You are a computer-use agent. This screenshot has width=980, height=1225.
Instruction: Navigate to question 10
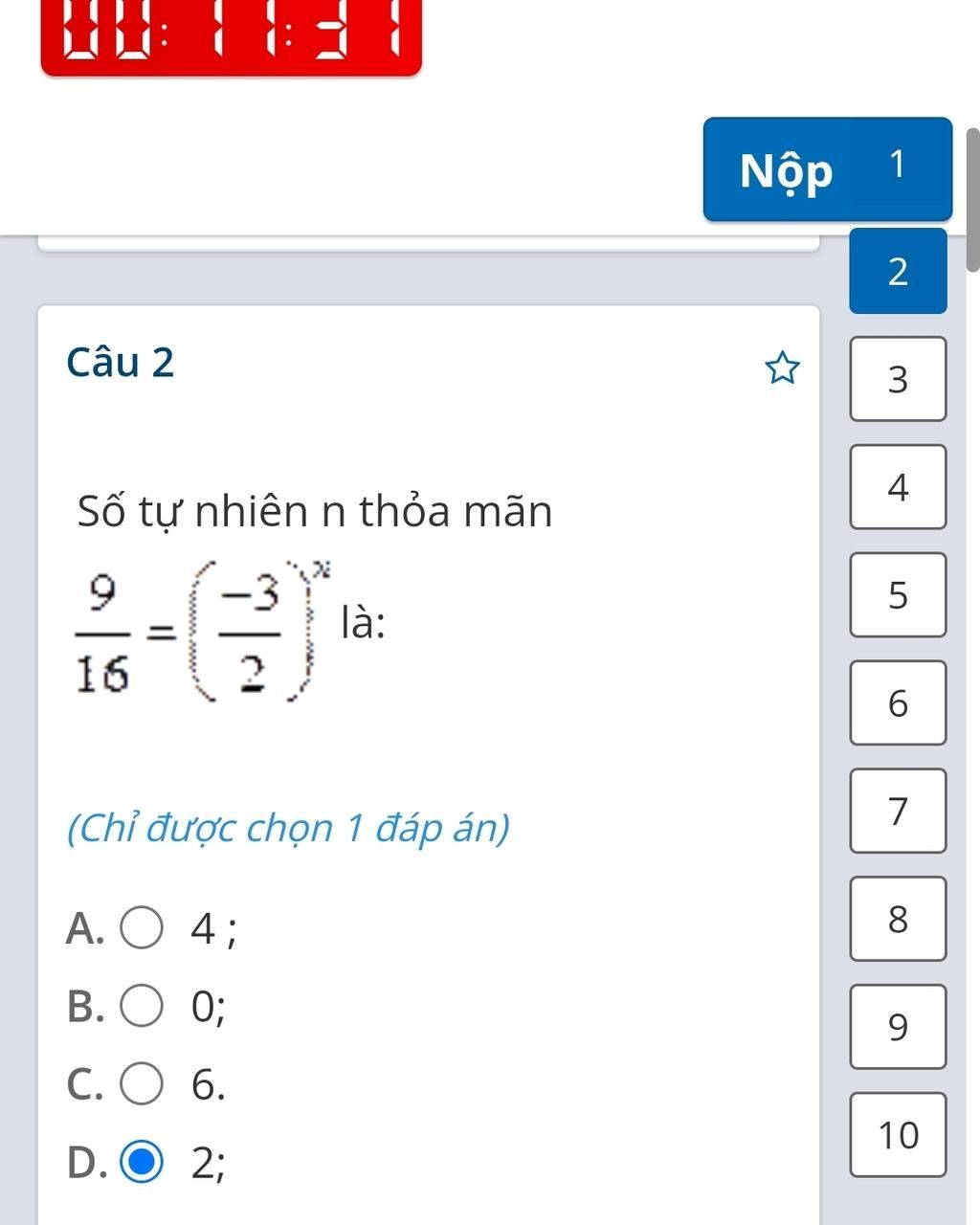pyautogui.click(x=897, y=1135)
